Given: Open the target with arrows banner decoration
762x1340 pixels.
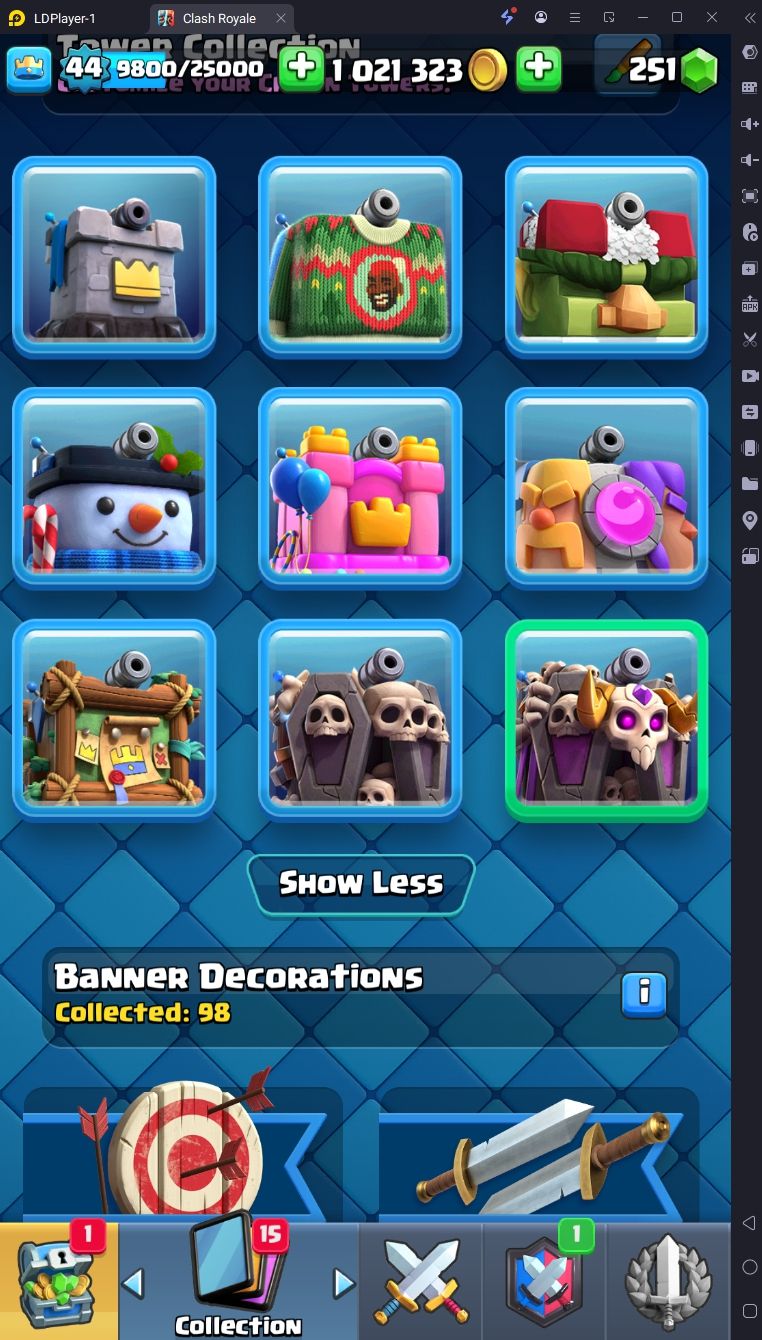Looking at the screenshot, I should click(x=183, y=1155).
